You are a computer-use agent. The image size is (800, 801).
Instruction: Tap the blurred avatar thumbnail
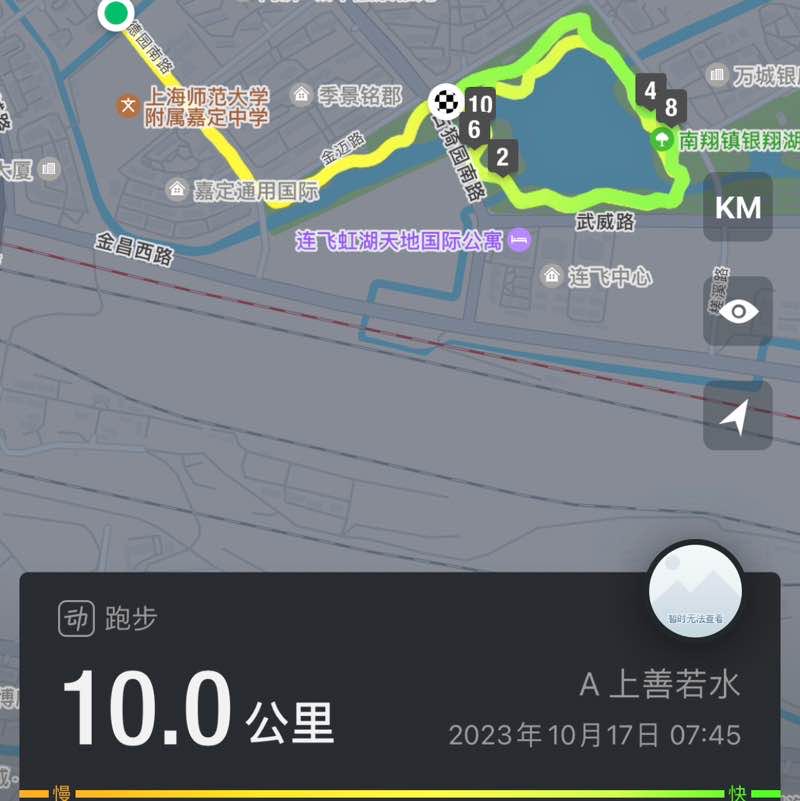[697, 590]
